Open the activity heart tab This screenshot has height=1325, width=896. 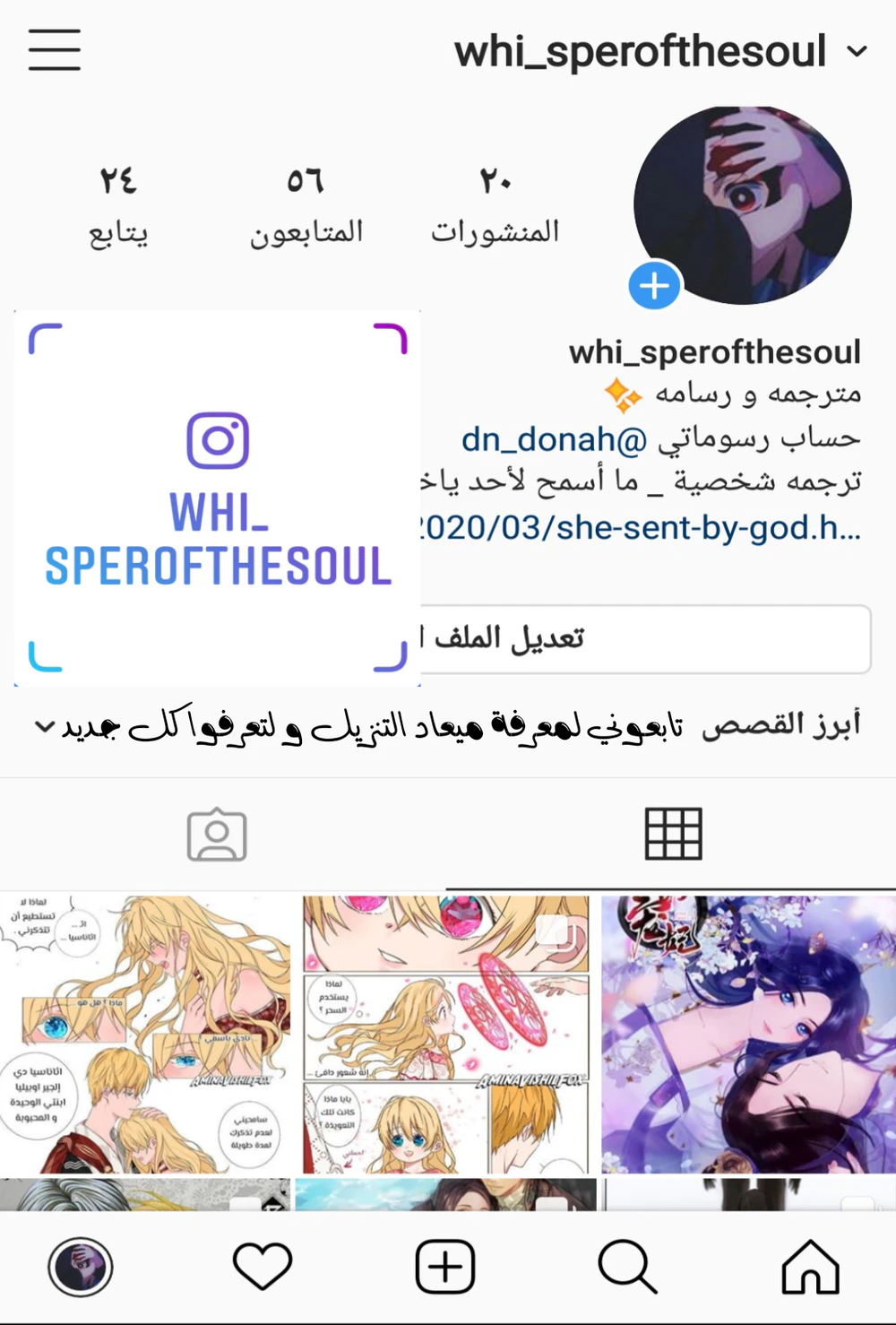[263, 1267]
